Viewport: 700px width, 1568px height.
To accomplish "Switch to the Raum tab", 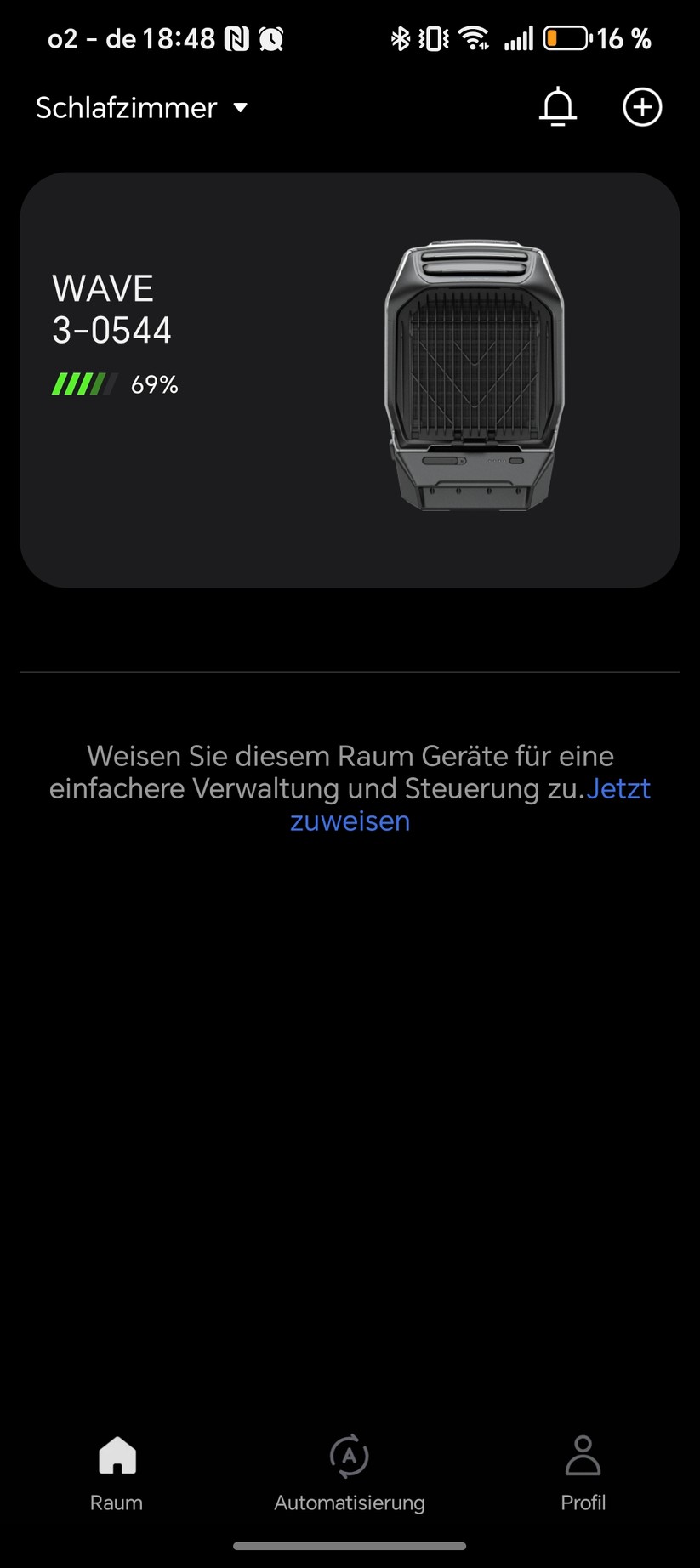I will 117,1473.
